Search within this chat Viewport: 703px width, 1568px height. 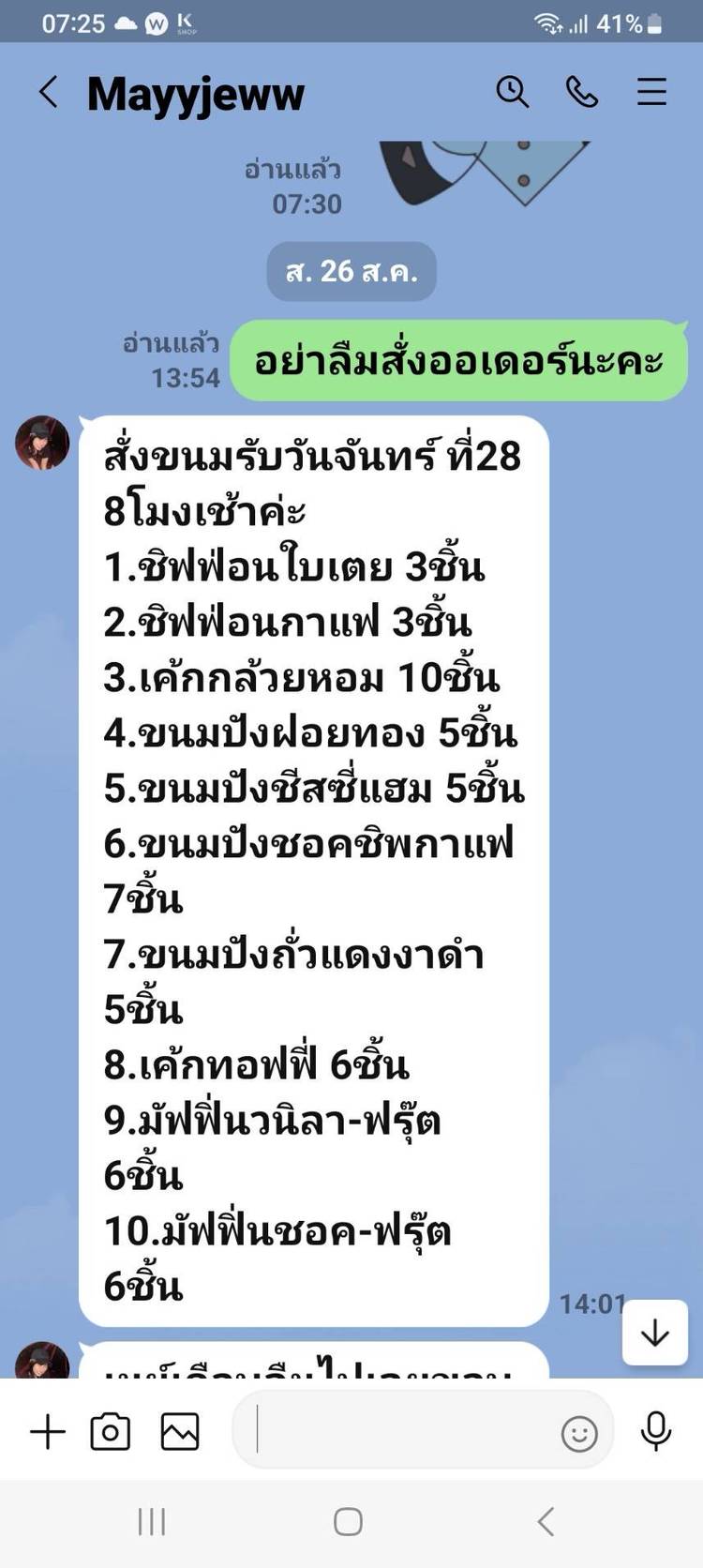[512, 92]
